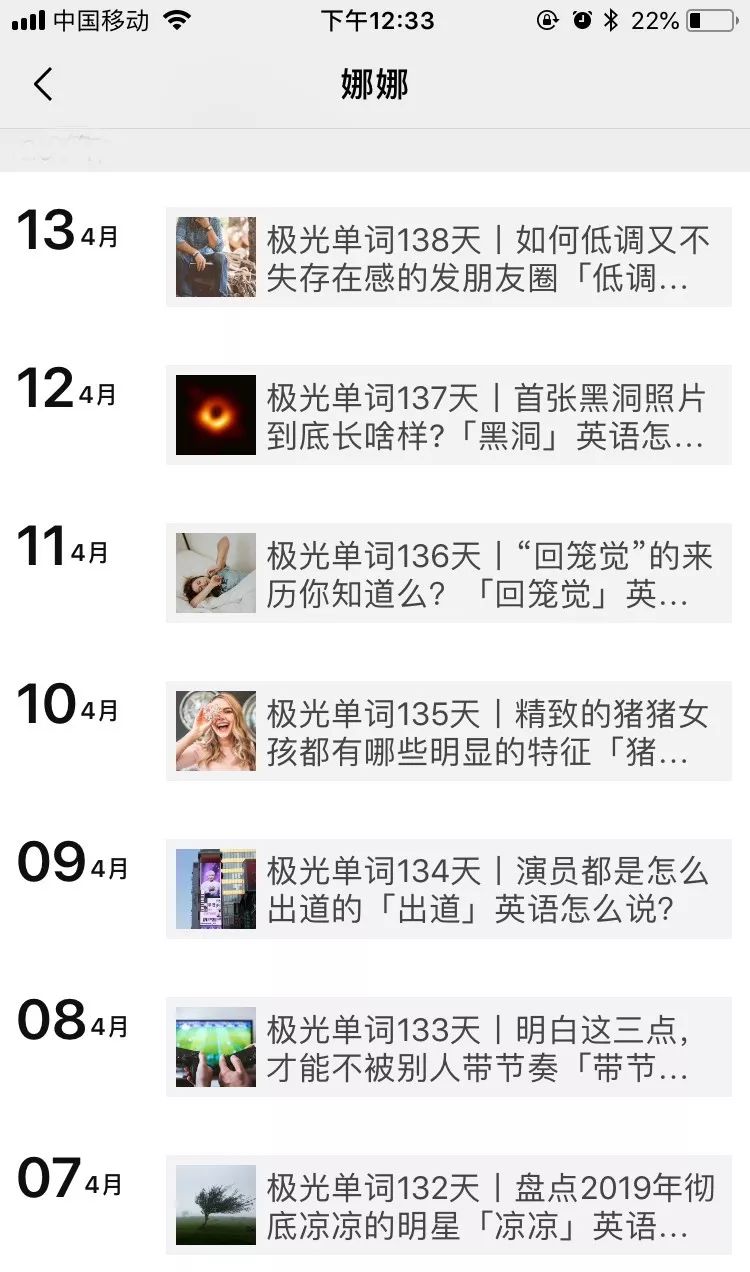Open the 极光单词132天 凉凉 post

[448, 1205]
